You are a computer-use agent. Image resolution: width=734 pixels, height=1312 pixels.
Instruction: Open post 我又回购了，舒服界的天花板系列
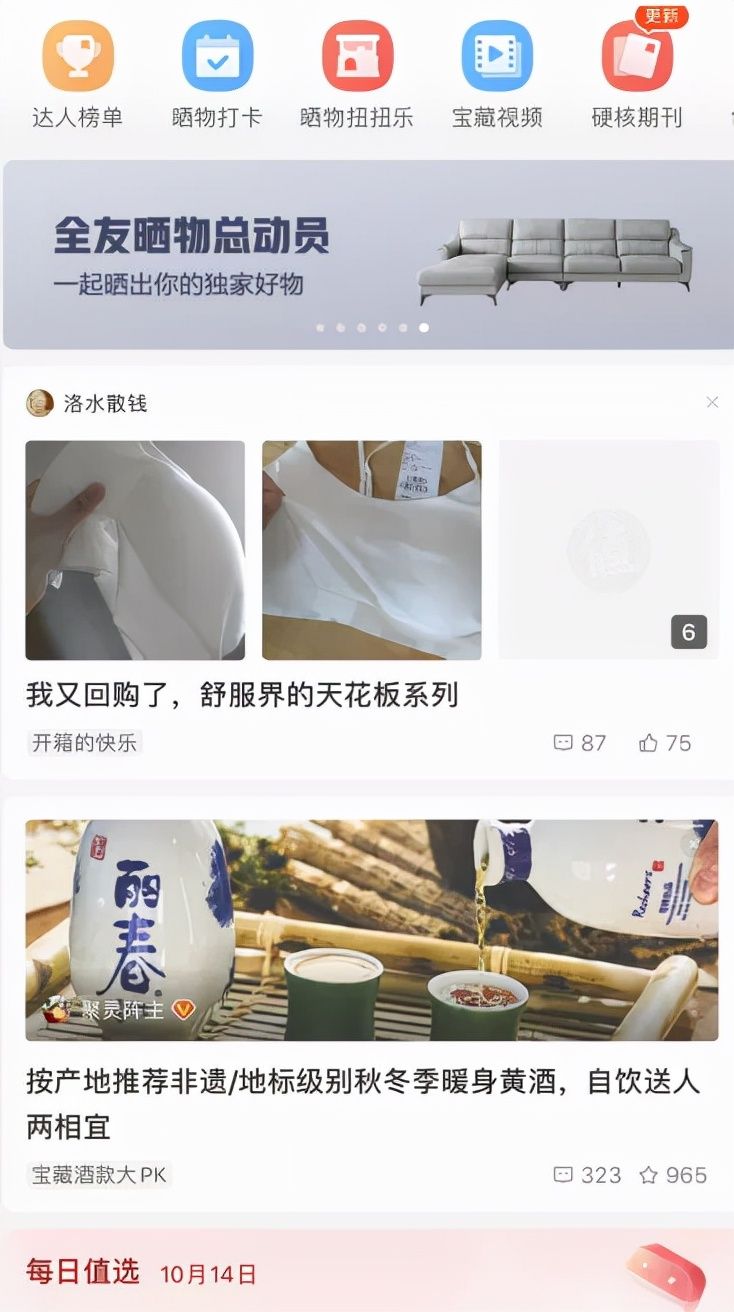(242, 695)
